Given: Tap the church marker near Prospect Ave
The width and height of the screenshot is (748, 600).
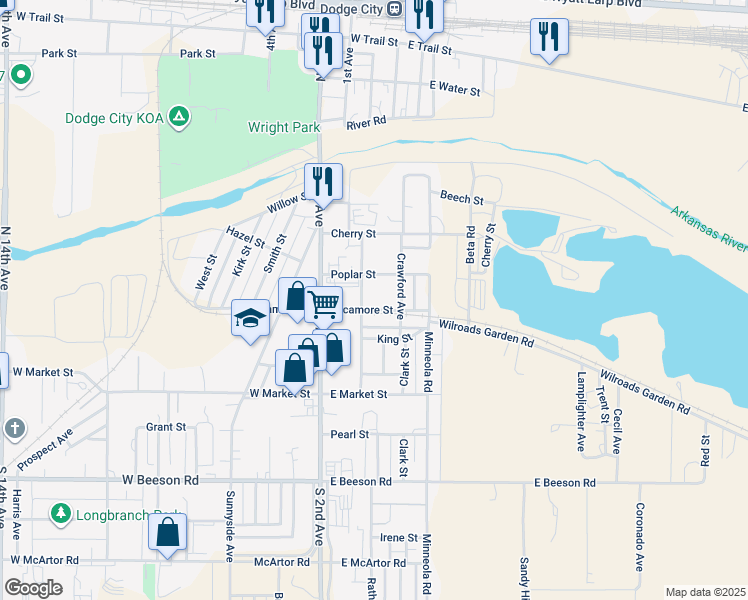Looking at the screenshot, I should click(x=15, y=428).
